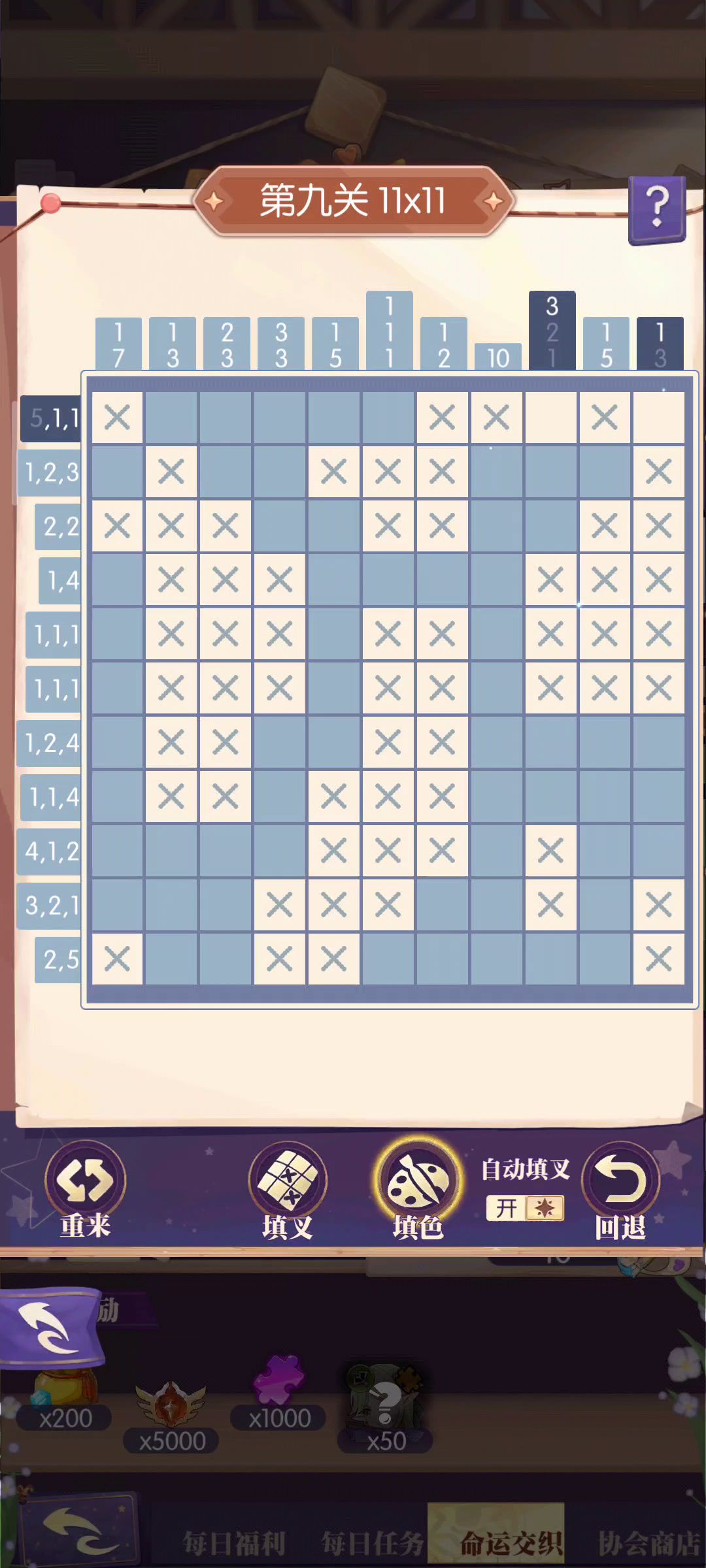Fill blank last cell in row 5,1,1

[x=658, y=417]
